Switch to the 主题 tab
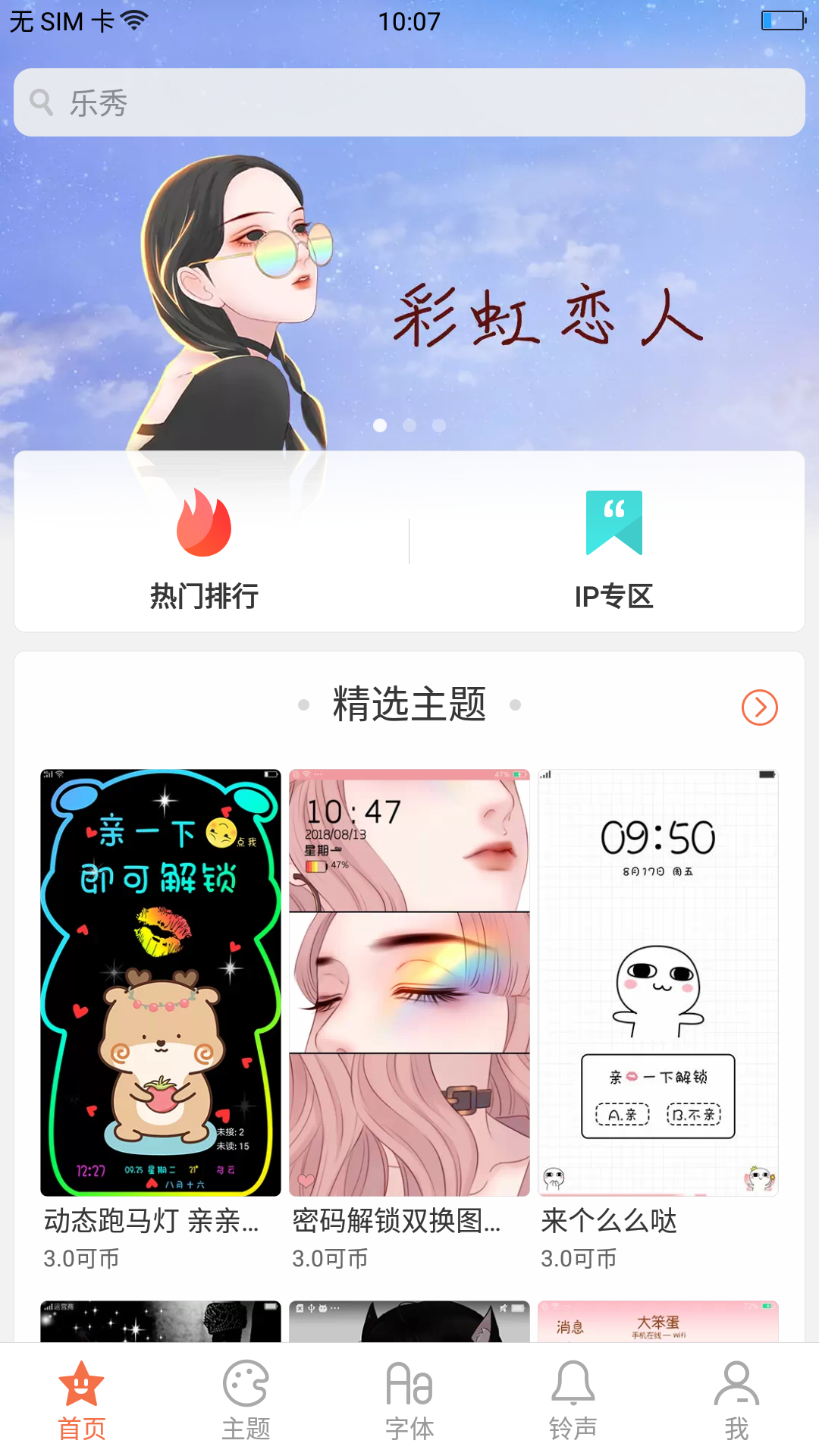819x1456 pixels. 246,1400
